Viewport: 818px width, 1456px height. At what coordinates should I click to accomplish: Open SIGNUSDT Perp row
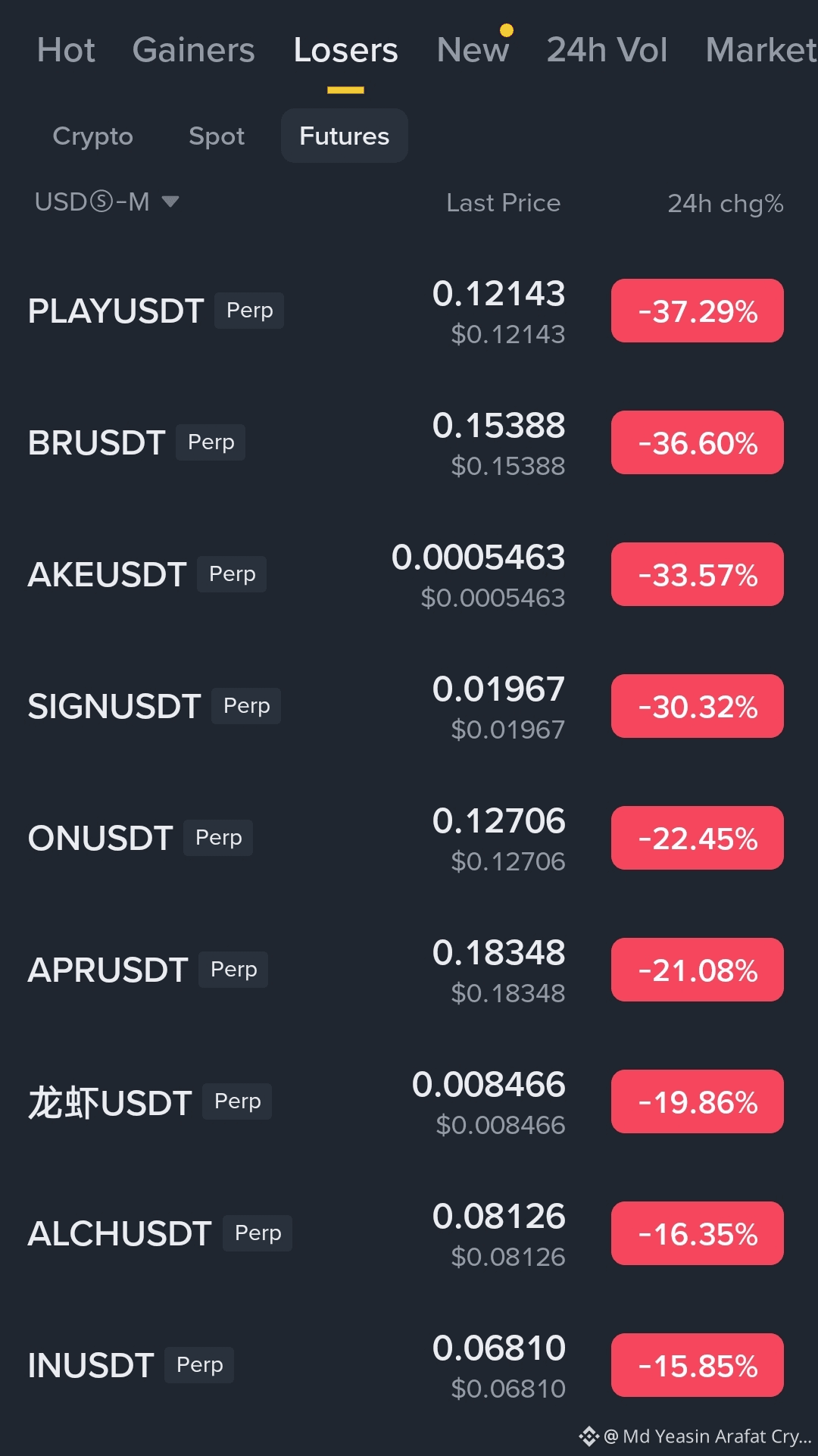click(409, 706)
